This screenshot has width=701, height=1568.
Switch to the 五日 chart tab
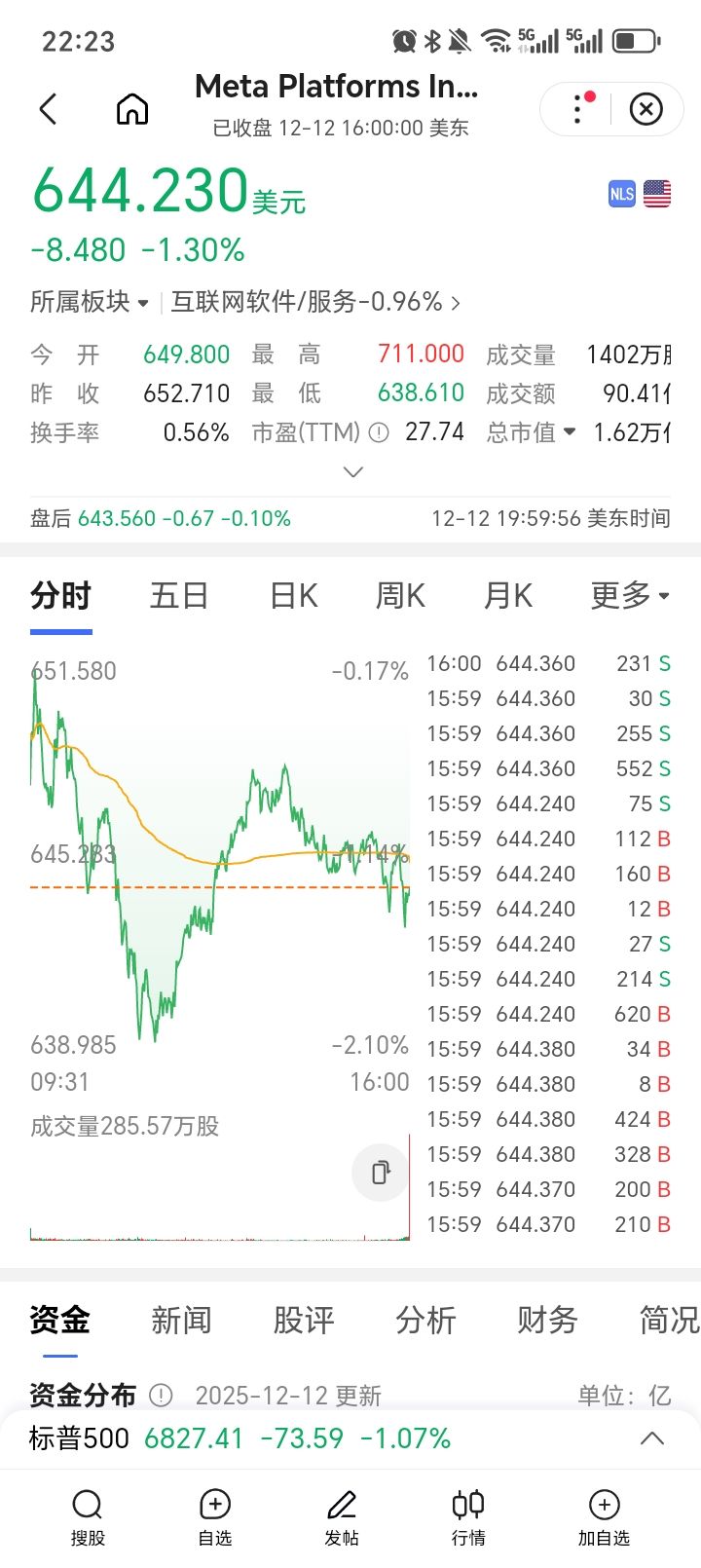pyautogui.click(x=179, y=595)
